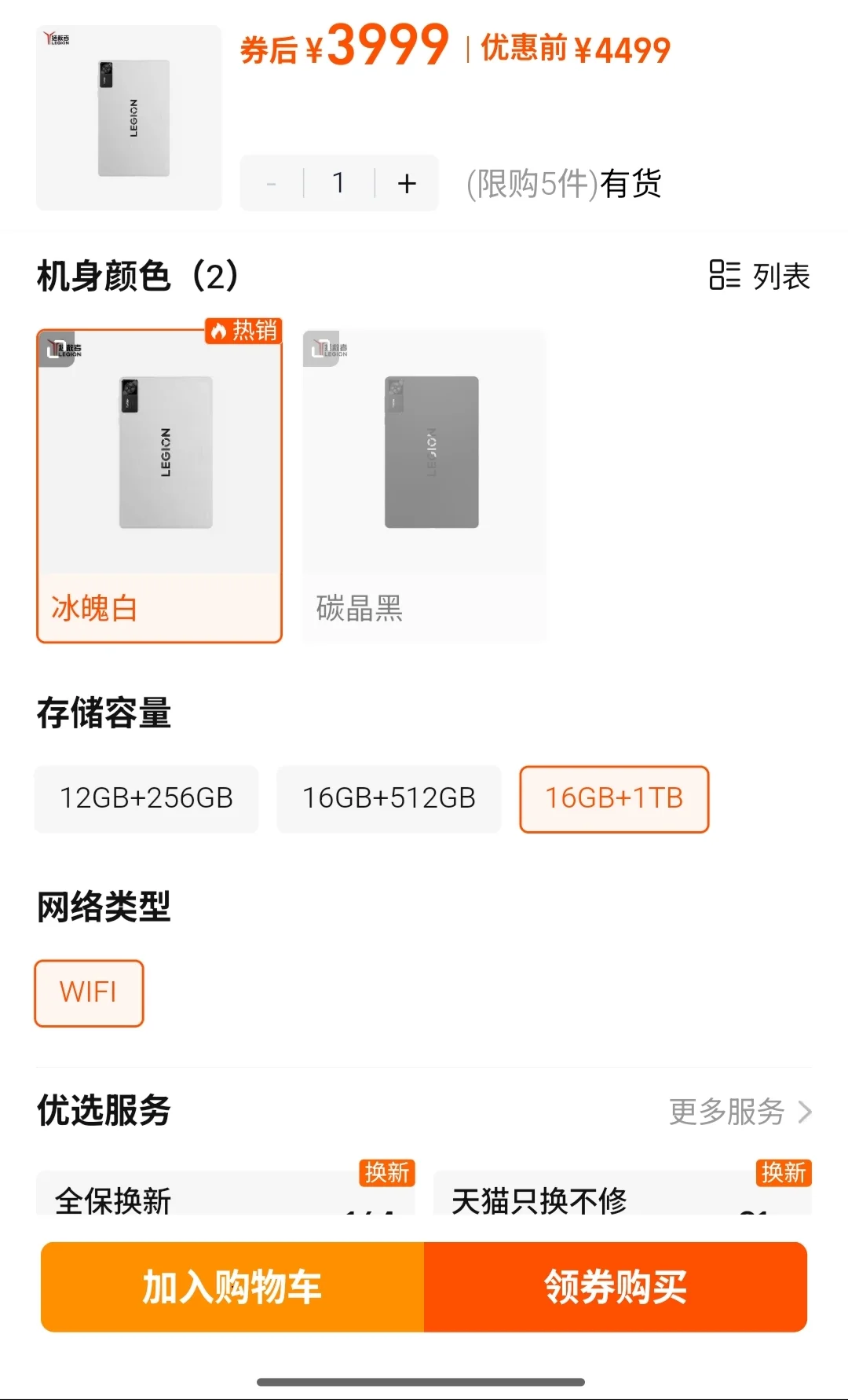Decrease quantity with the minus button
The image size is (848, 1400).
click(x=272, y=184)
